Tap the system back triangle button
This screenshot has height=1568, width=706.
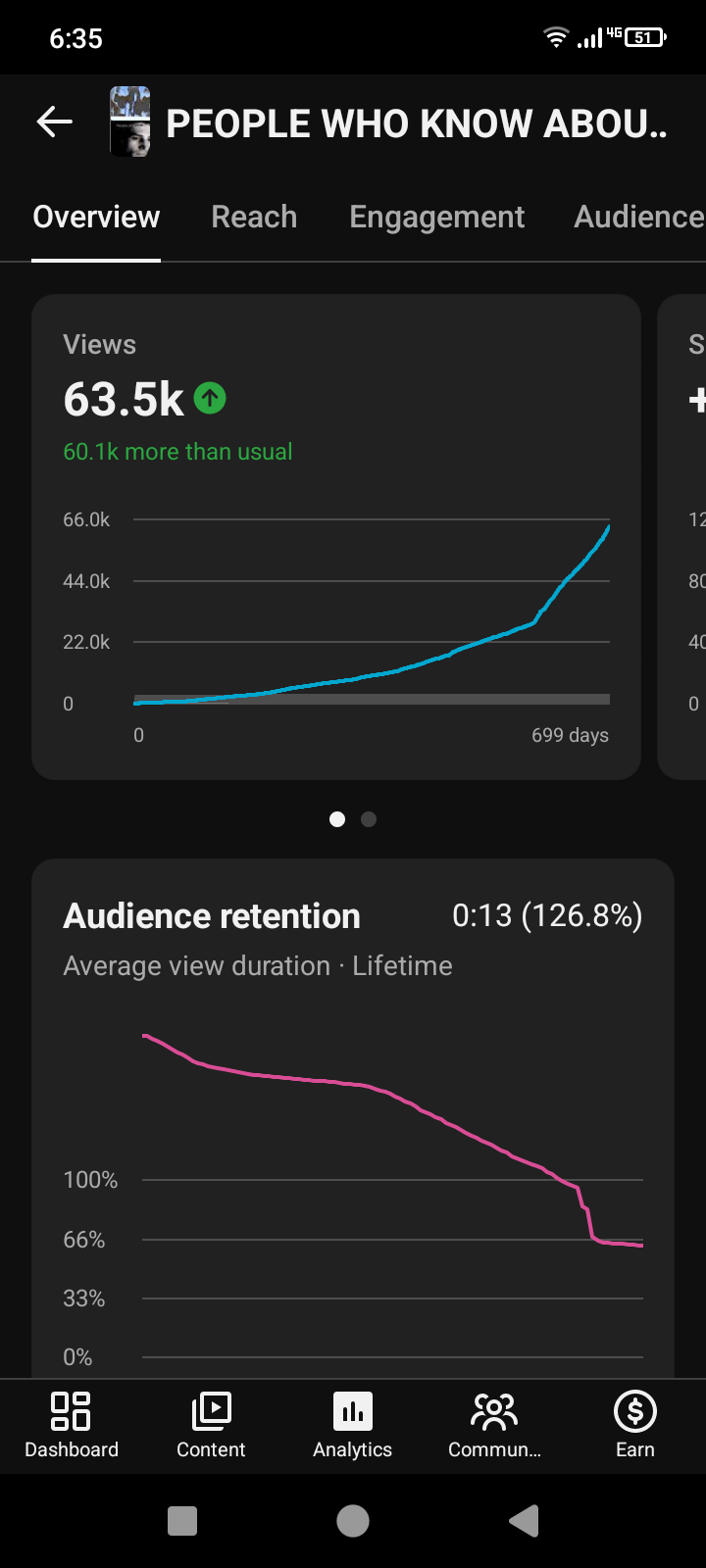point(525,1521)
